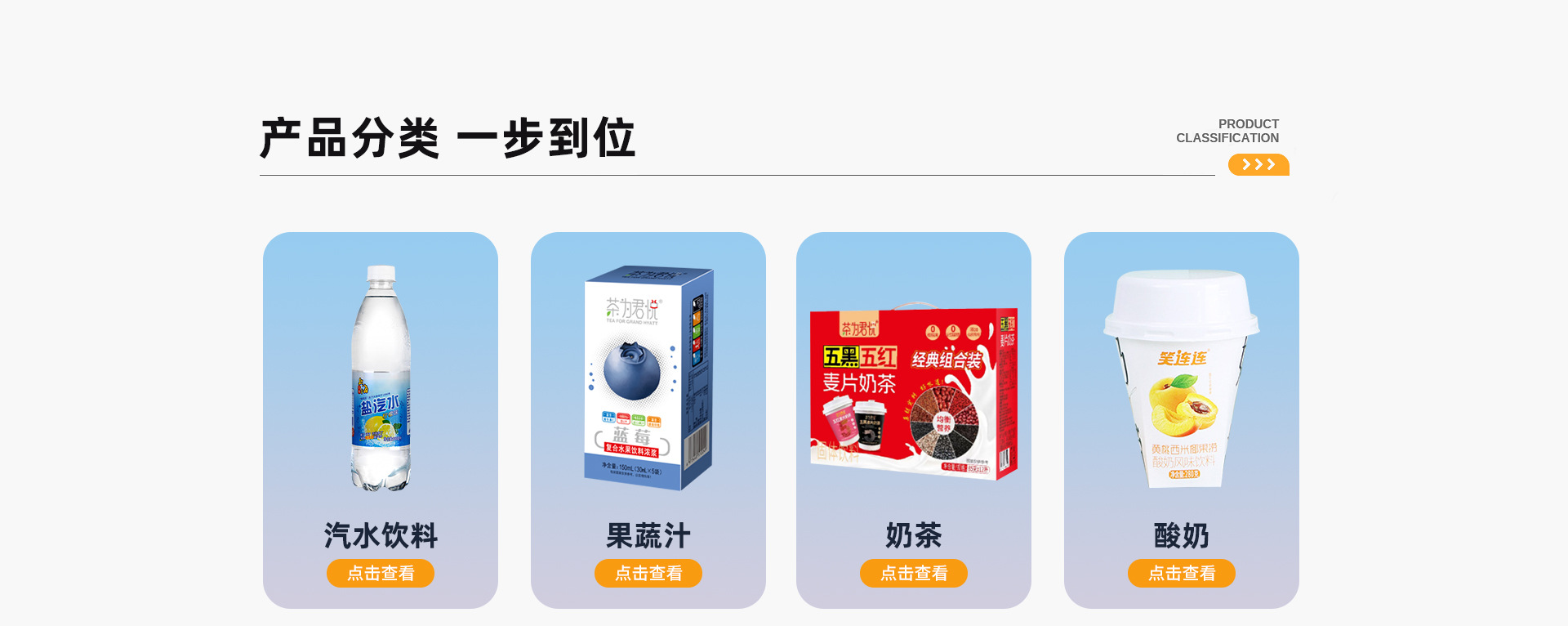Open the 汽水饮料 salt soda bottle image
This screenshot has width=1568, height=626.
(x=381, y=378)
